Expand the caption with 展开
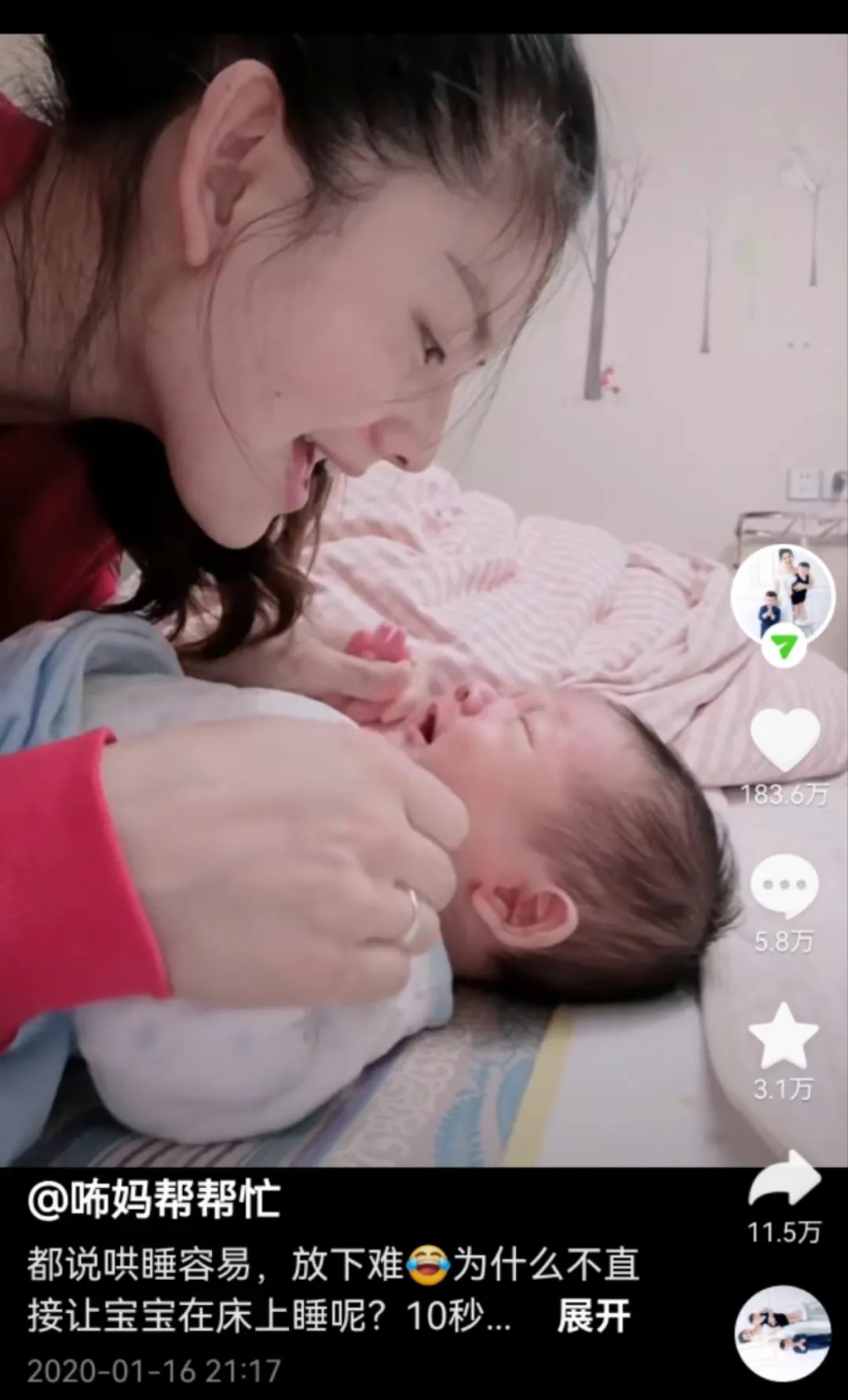 pyautogui.click(x=594, y=1316)
